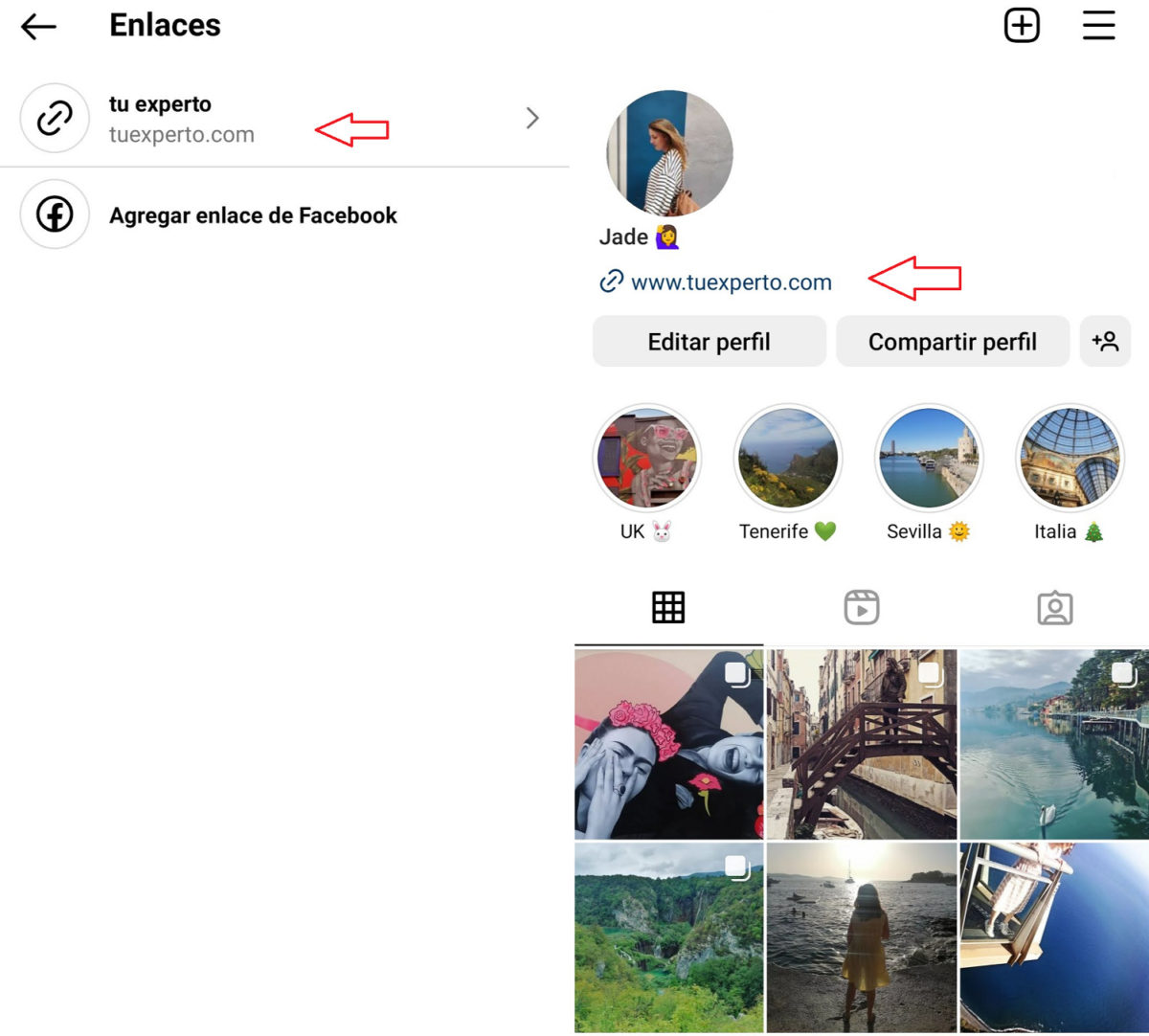Screen dimensions: 1149x1036
Task: Switch to the posts grid tab
Action: point(668,608)
